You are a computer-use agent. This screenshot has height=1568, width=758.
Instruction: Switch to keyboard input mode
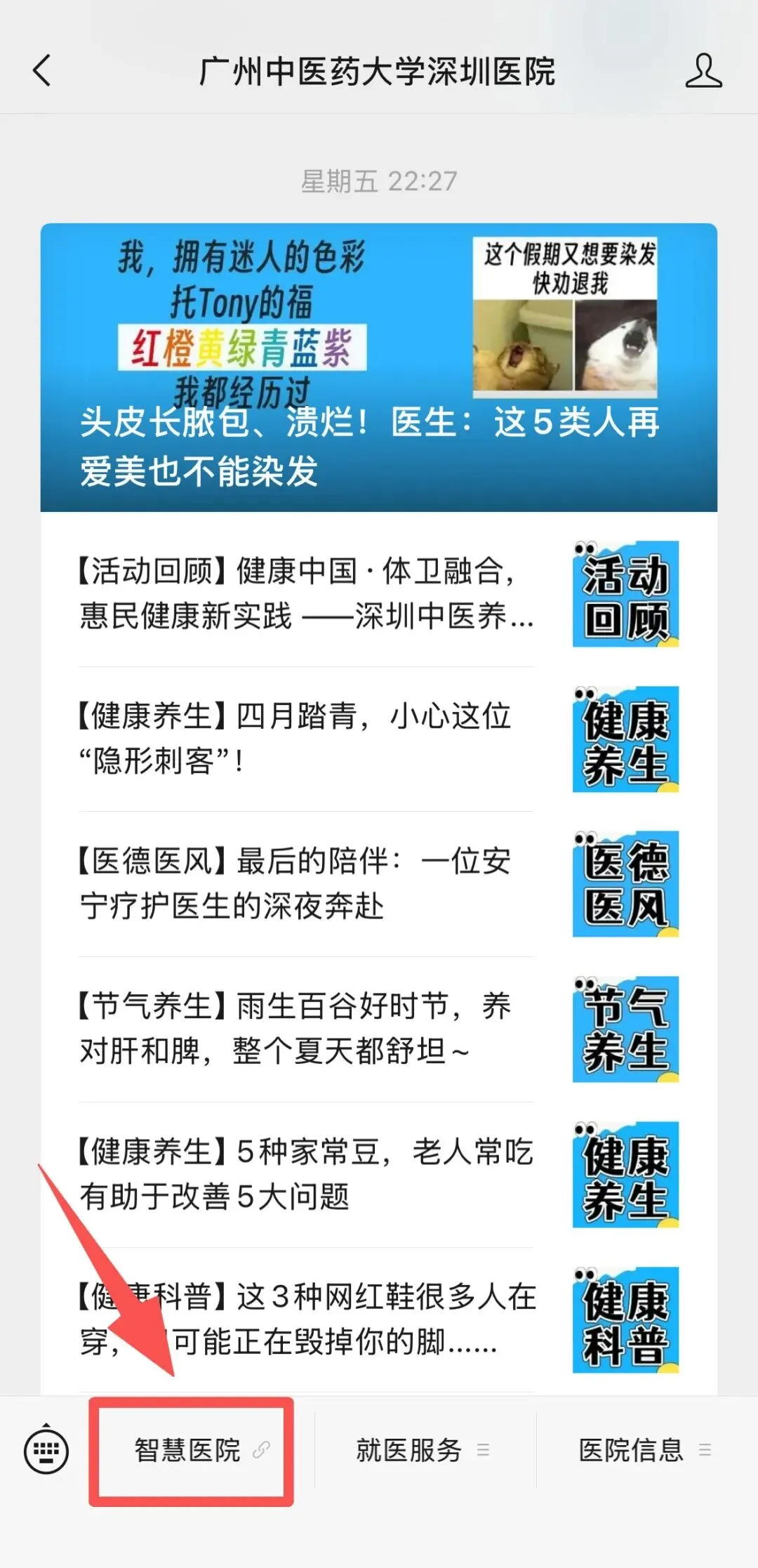click(x=46, y=1449)
